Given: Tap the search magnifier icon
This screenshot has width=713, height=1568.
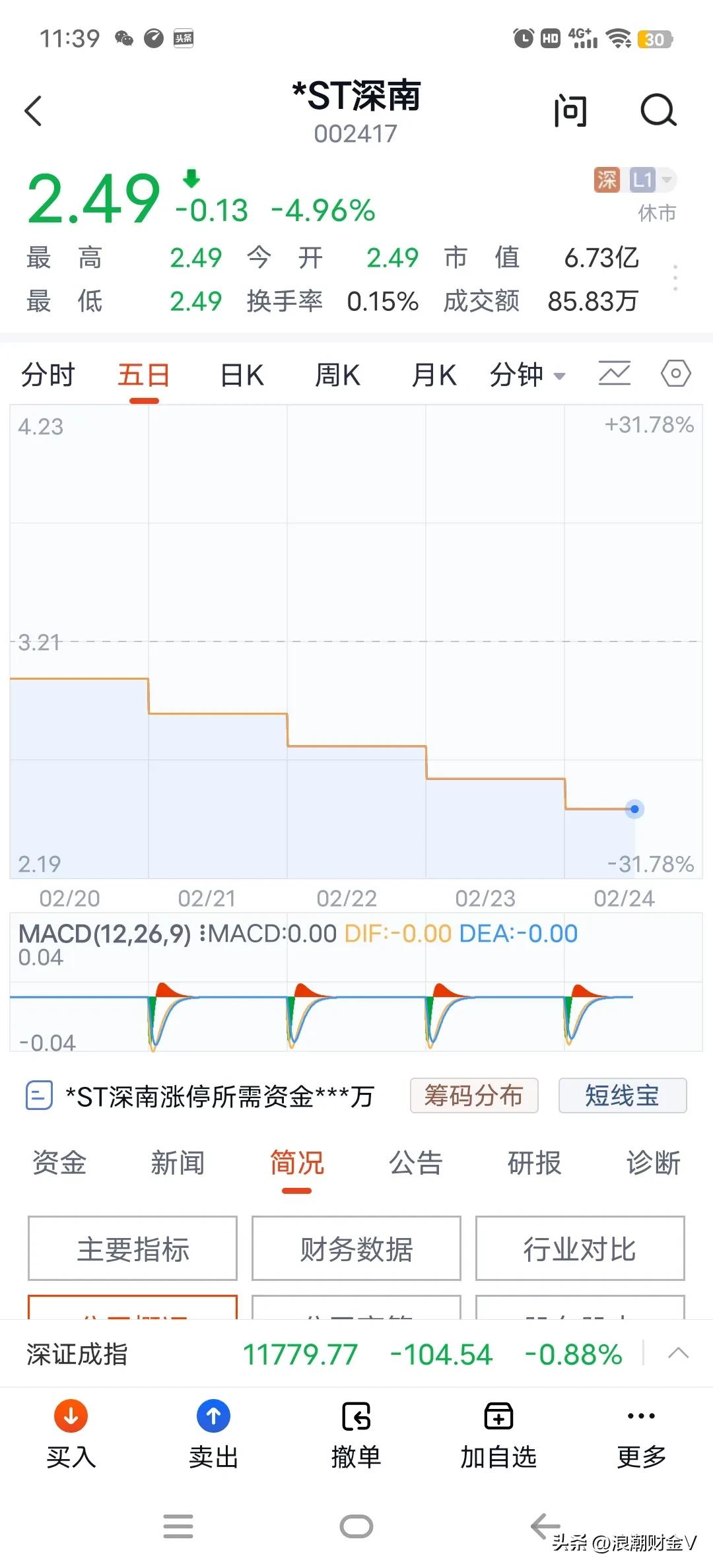Looking at the screenshot, I should pyautogui.click(x=658, y=110).
